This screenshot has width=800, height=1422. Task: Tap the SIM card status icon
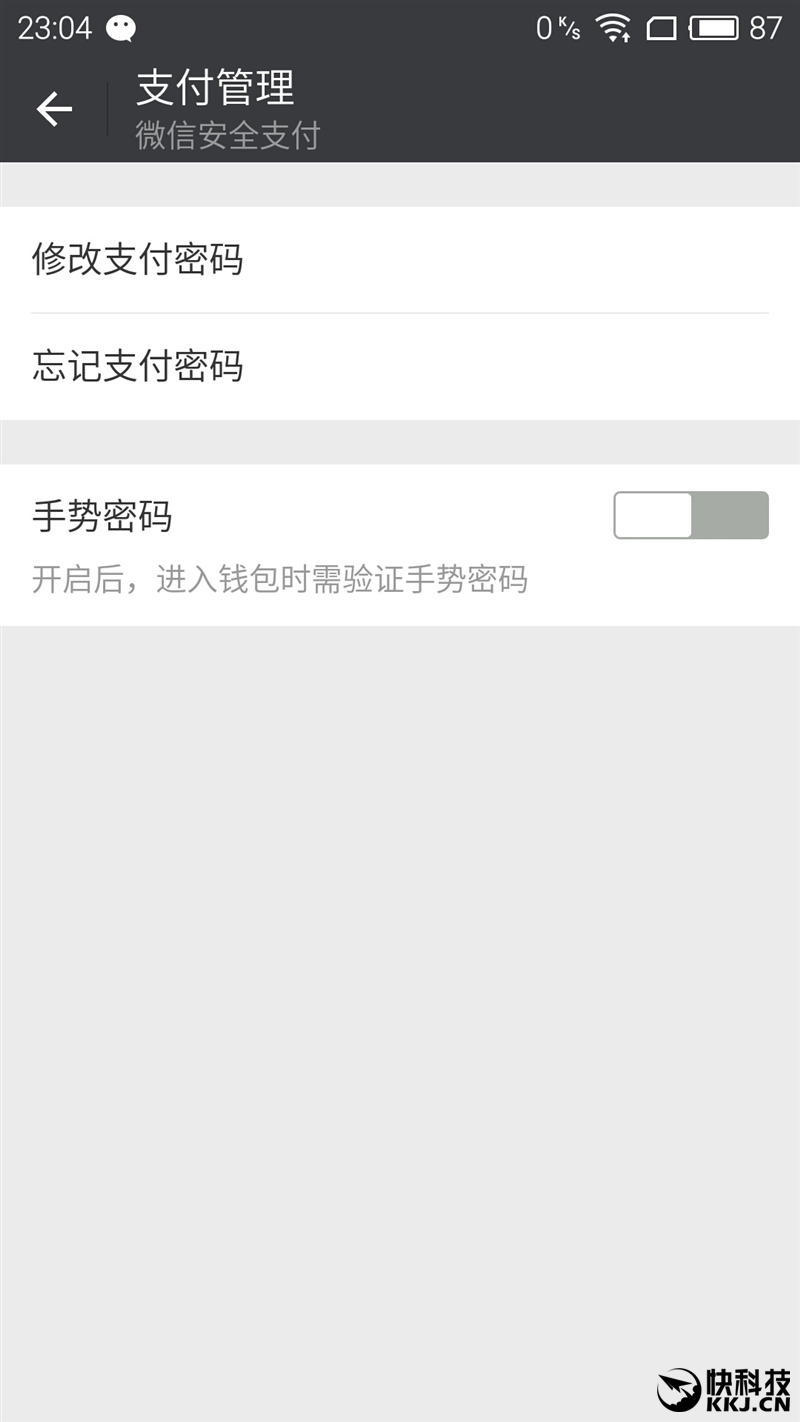664,28
